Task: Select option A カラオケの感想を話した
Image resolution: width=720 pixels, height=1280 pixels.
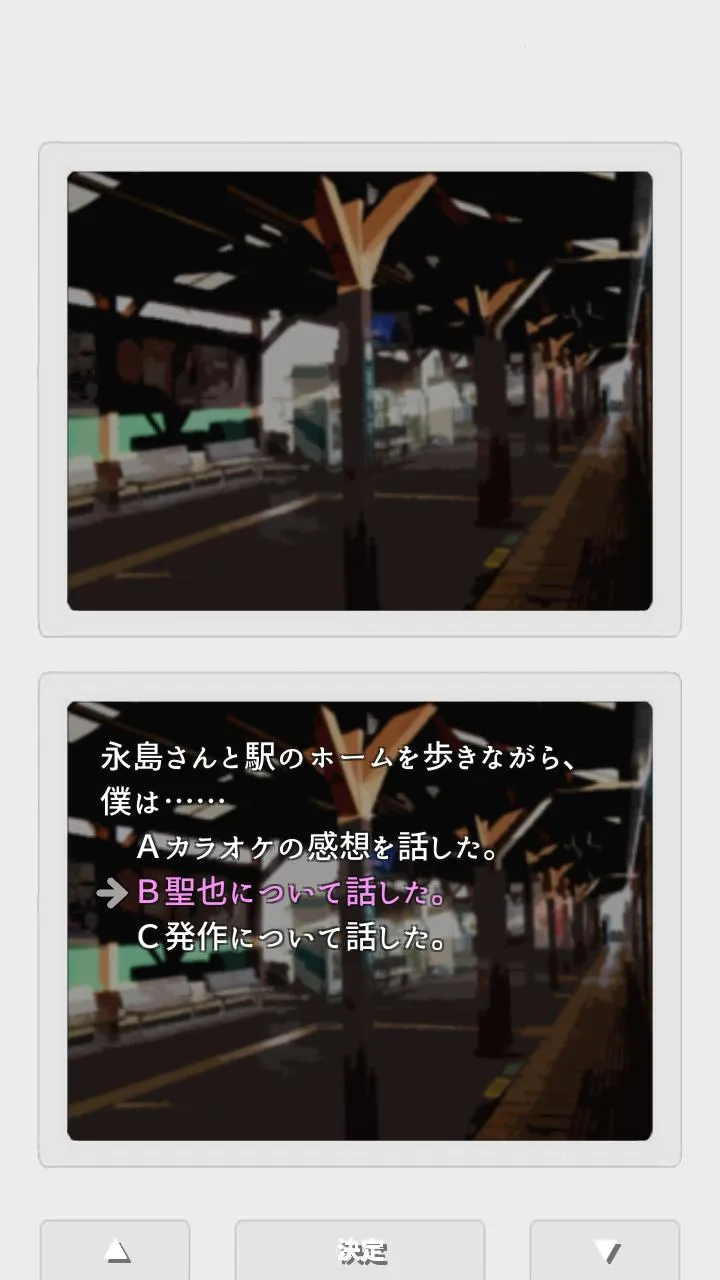Action: tap(317, 849)
